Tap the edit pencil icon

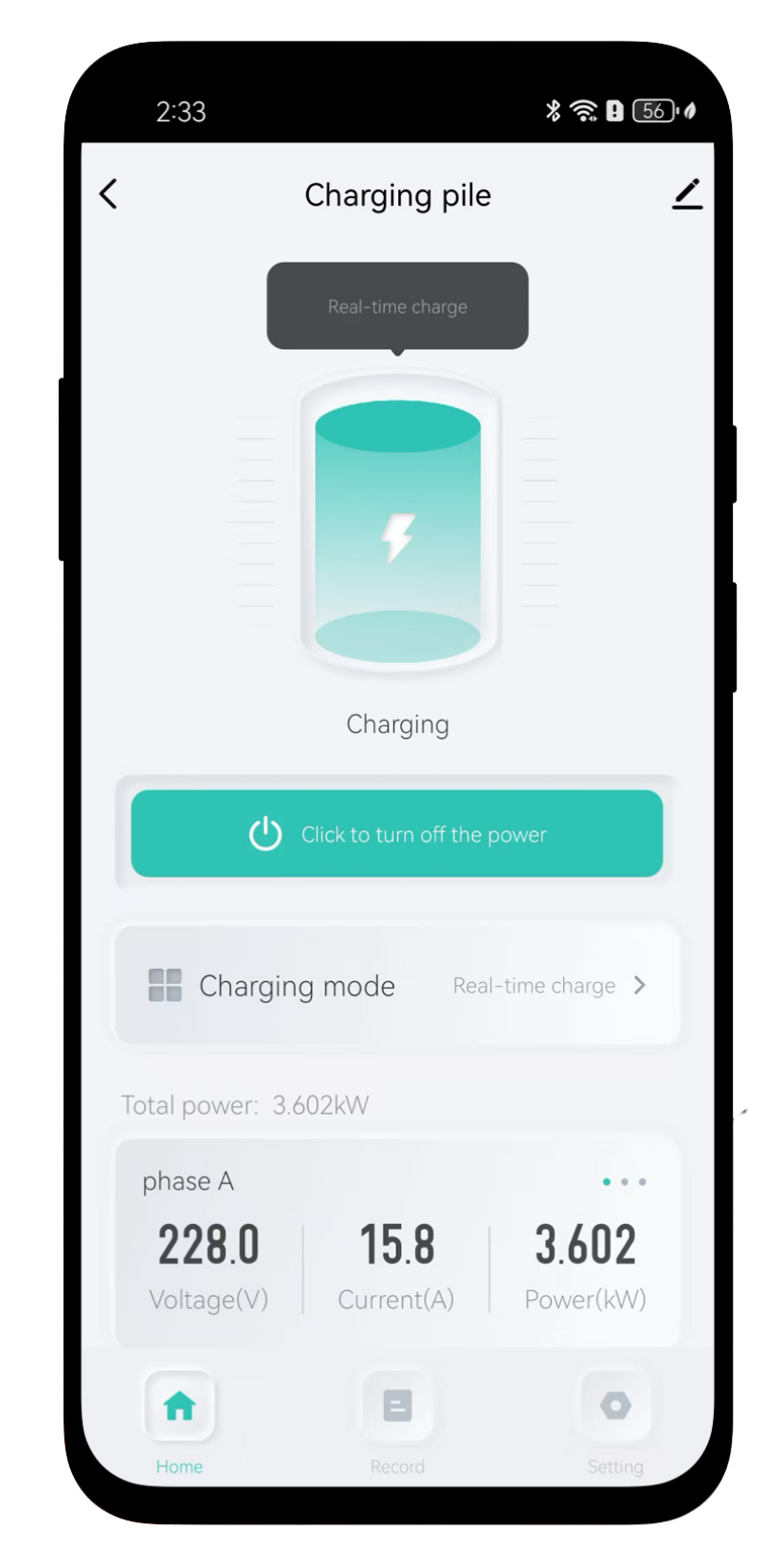click(x=687, y=193)
